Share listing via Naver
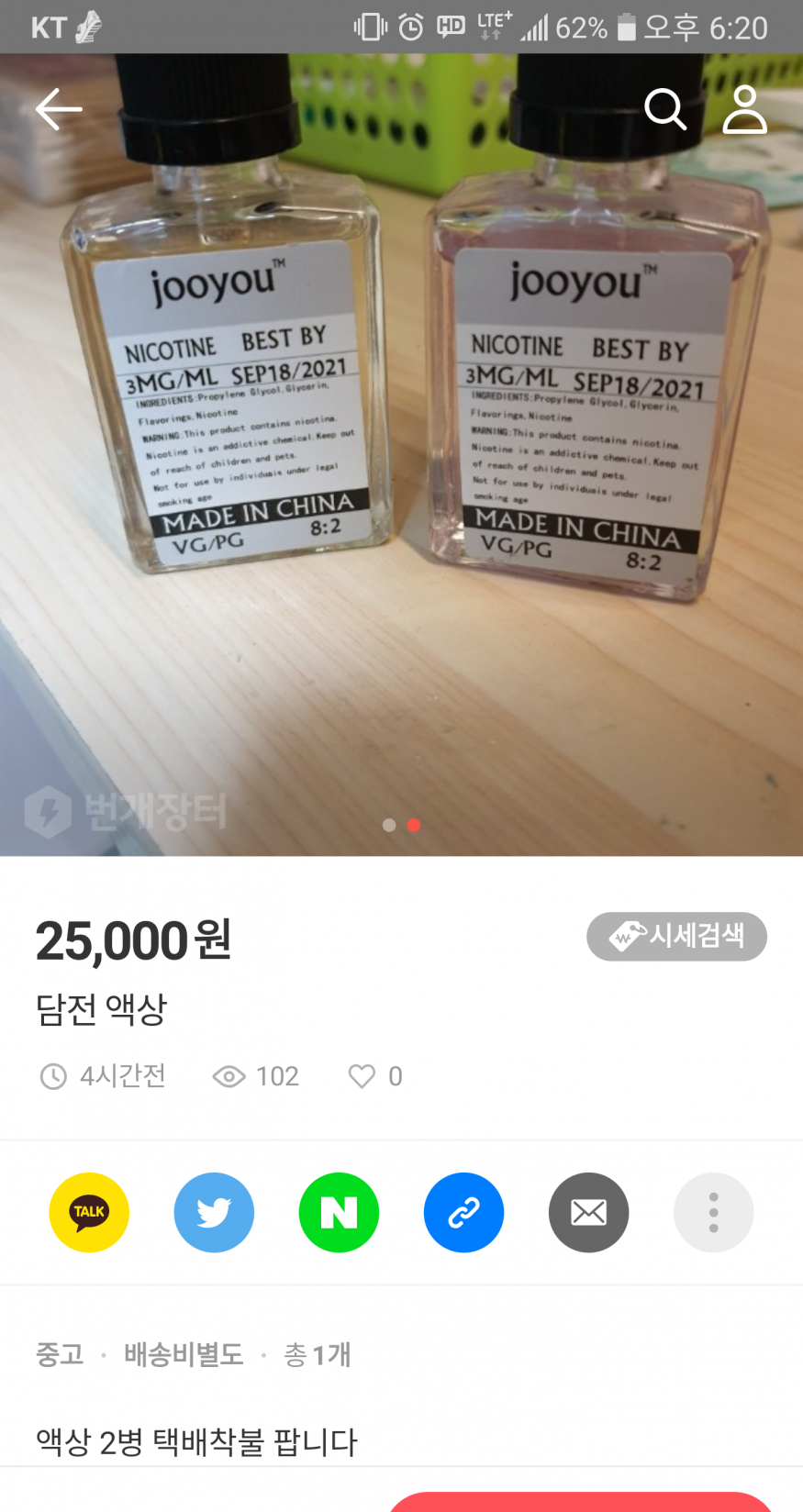The width and height of the screenshot is (803, 1512). [339, 1212]
